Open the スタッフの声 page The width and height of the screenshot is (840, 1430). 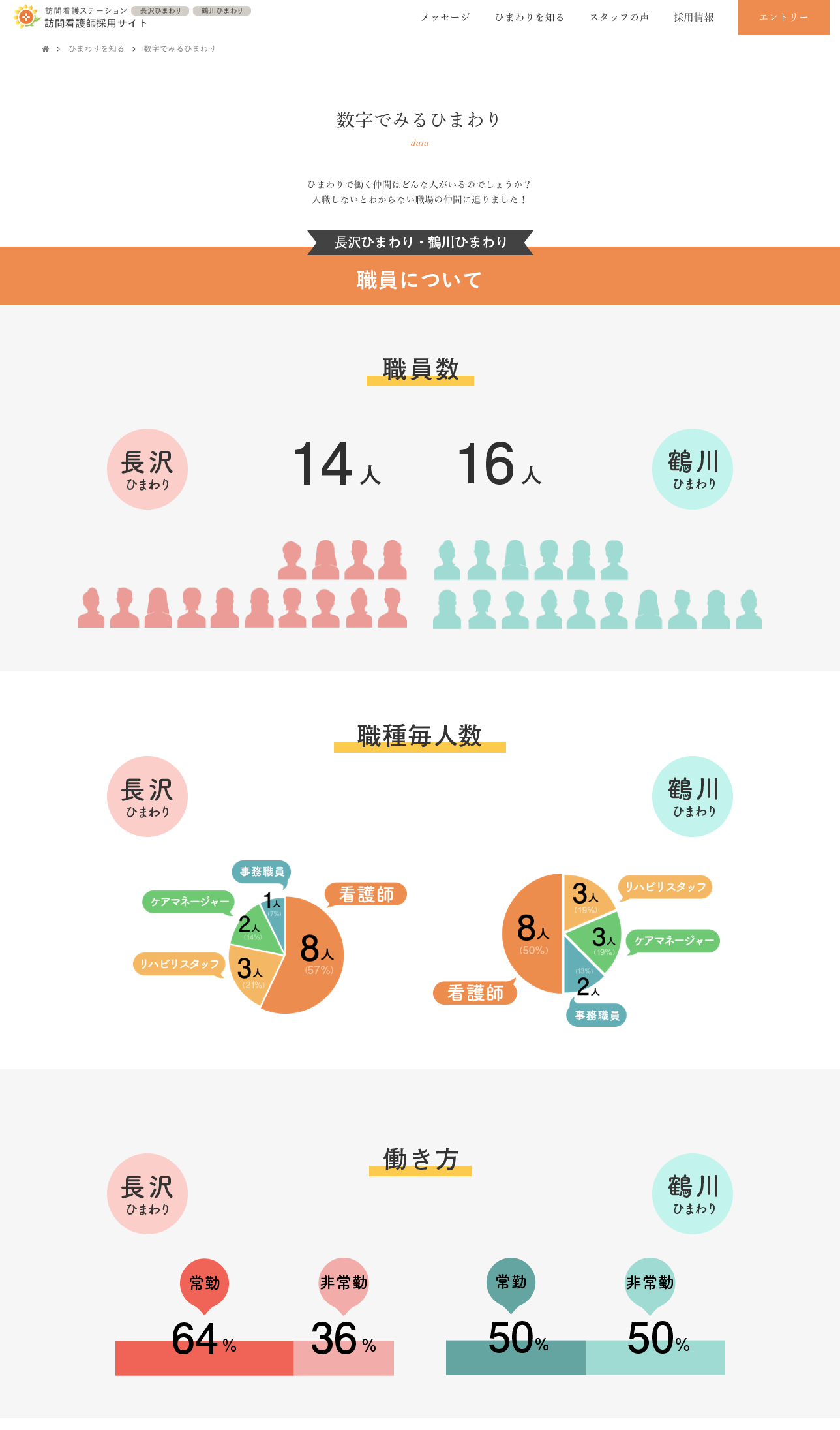click(620, 17)
